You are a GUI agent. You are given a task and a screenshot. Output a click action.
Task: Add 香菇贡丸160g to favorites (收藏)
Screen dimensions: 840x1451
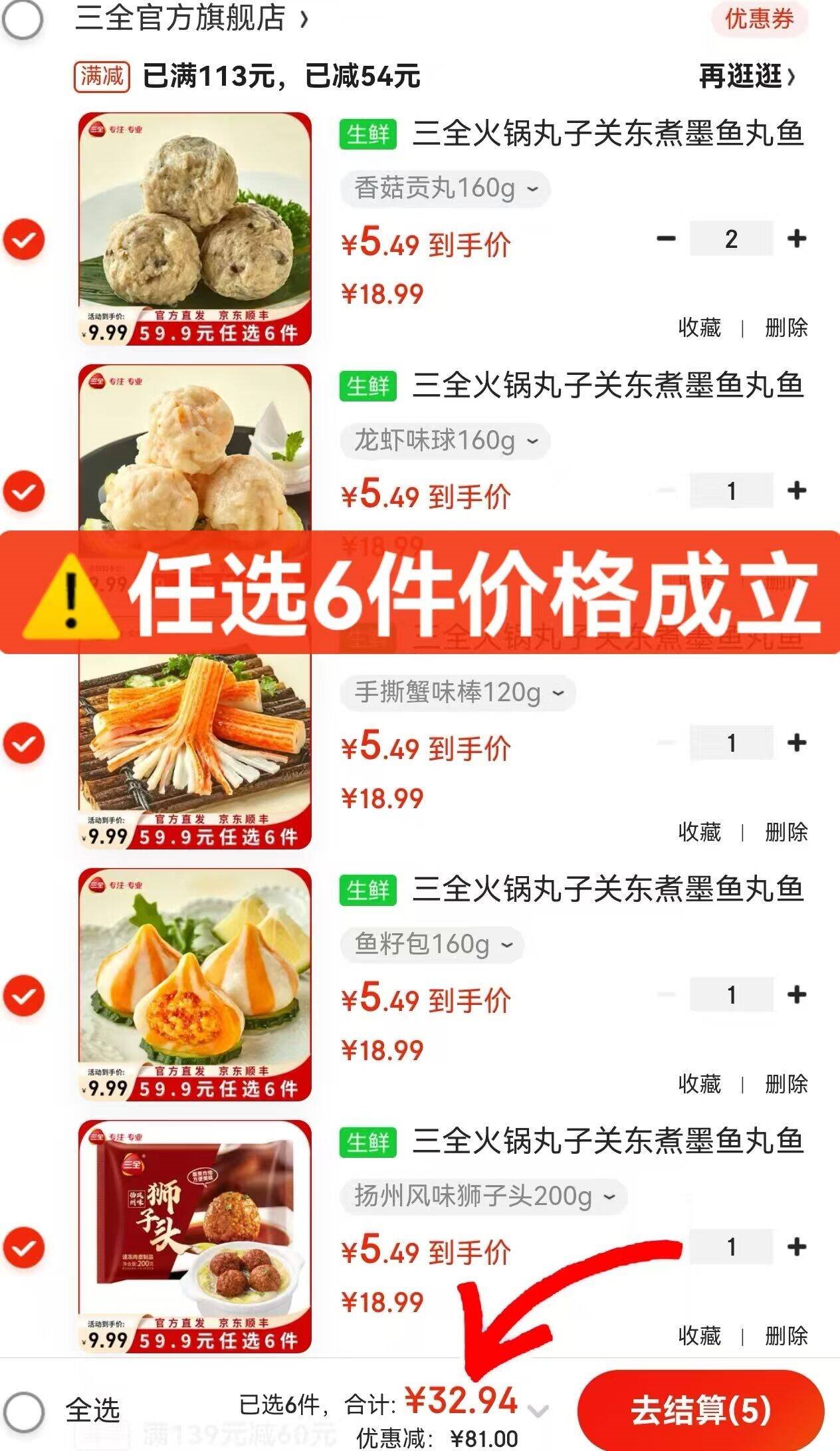pyautogui.click(x=699, y=328)
